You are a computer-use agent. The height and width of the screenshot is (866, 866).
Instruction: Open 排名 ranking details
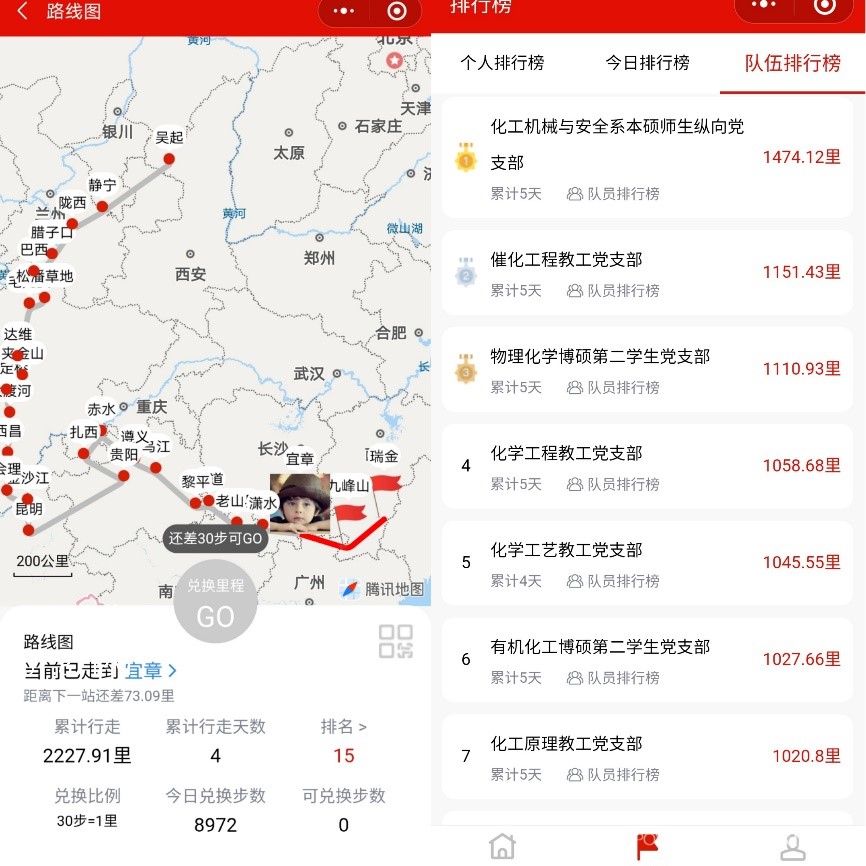click(343, 727)
